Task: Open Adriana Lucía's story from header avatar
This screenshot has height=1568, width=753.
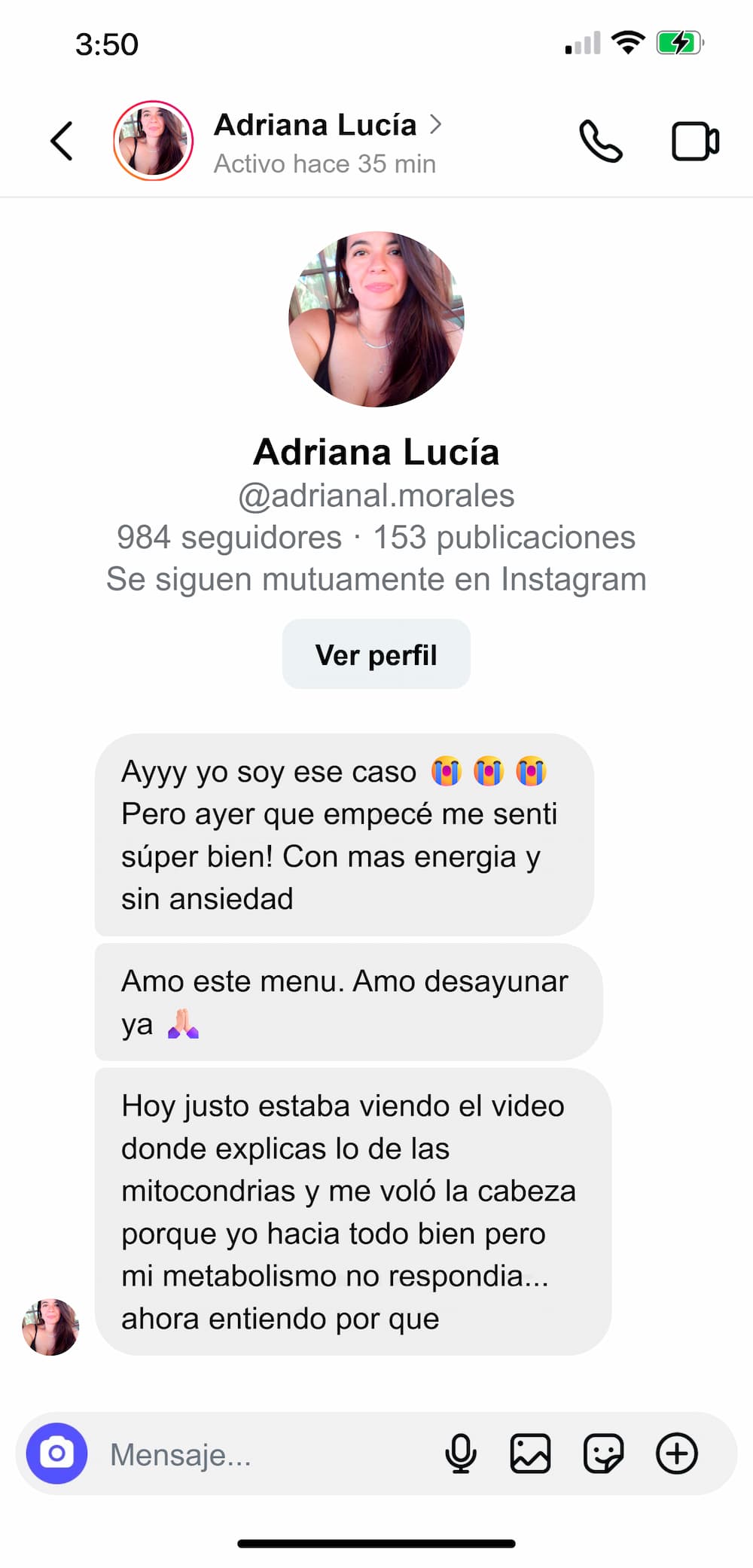Action: [154, 141]
